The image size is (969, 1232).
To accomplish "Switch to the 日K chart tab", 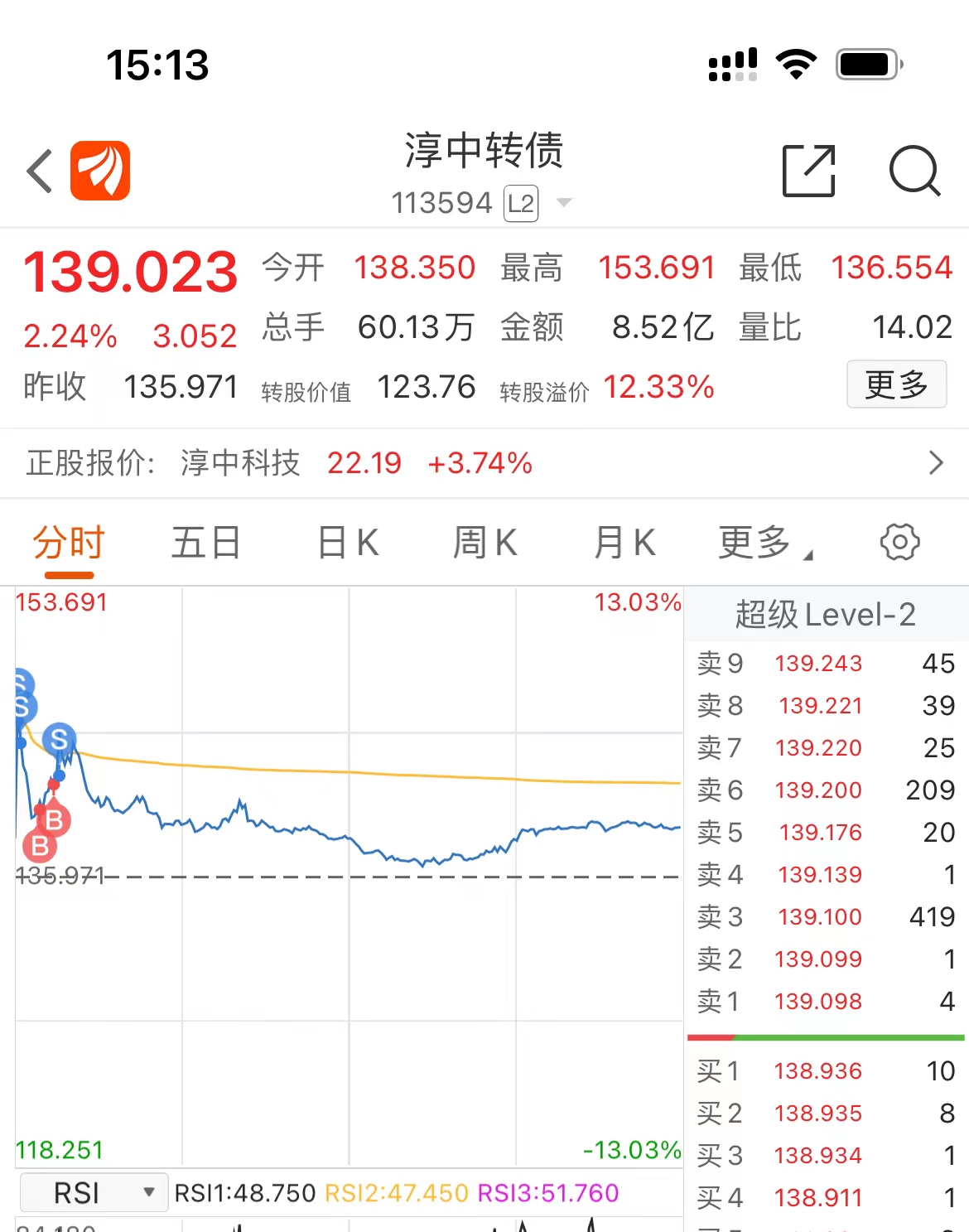I will (348, 544).
